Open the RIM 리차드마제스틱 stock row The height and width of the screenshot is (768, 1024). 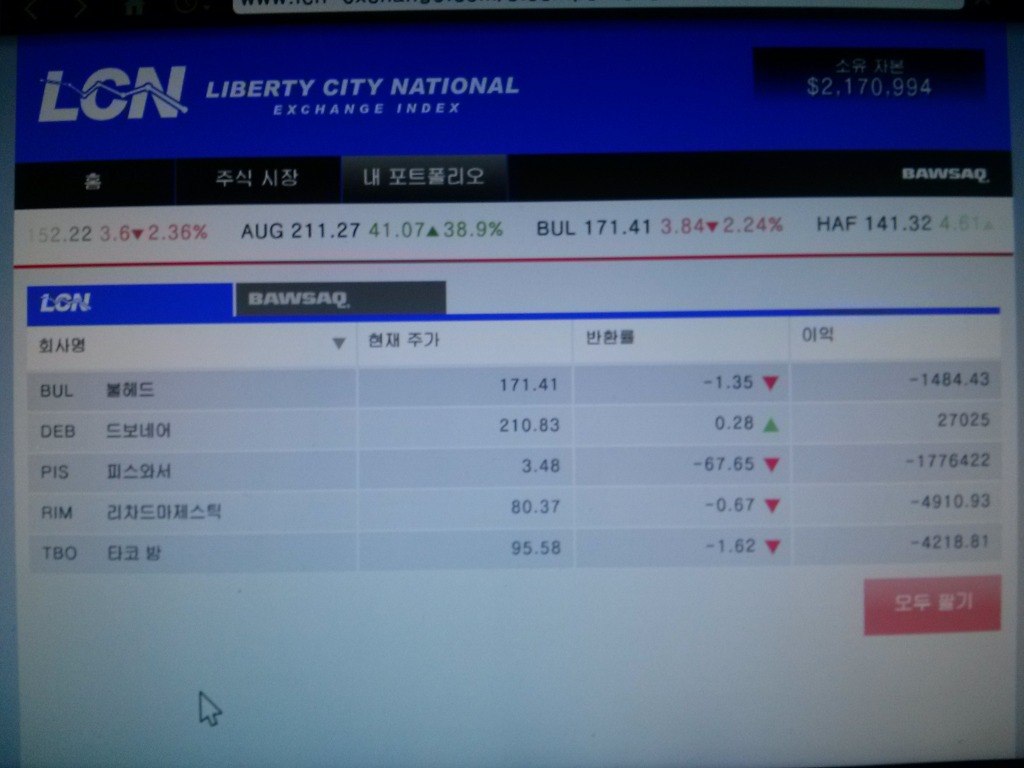[190, 511]
